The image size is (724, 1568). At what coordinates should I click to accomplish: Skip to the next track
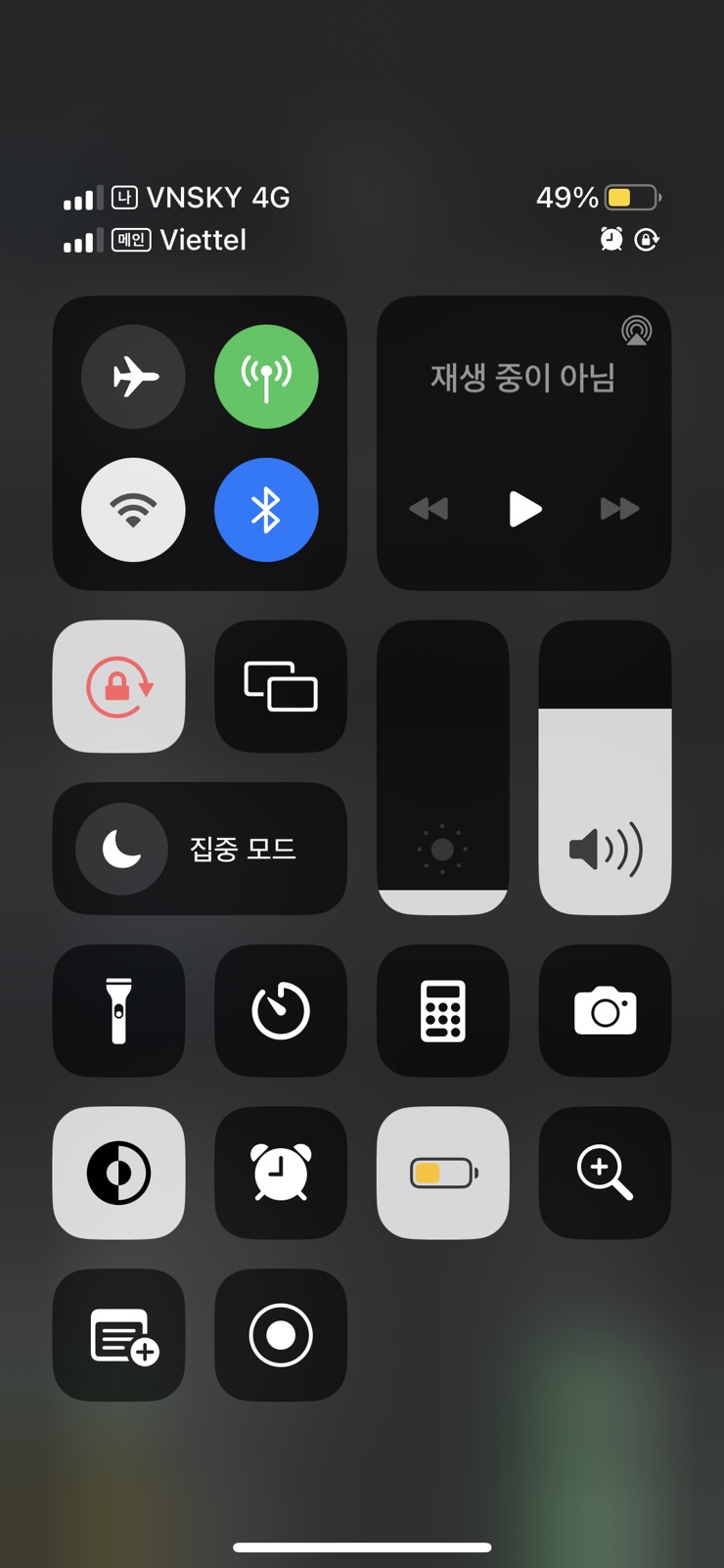619,509
